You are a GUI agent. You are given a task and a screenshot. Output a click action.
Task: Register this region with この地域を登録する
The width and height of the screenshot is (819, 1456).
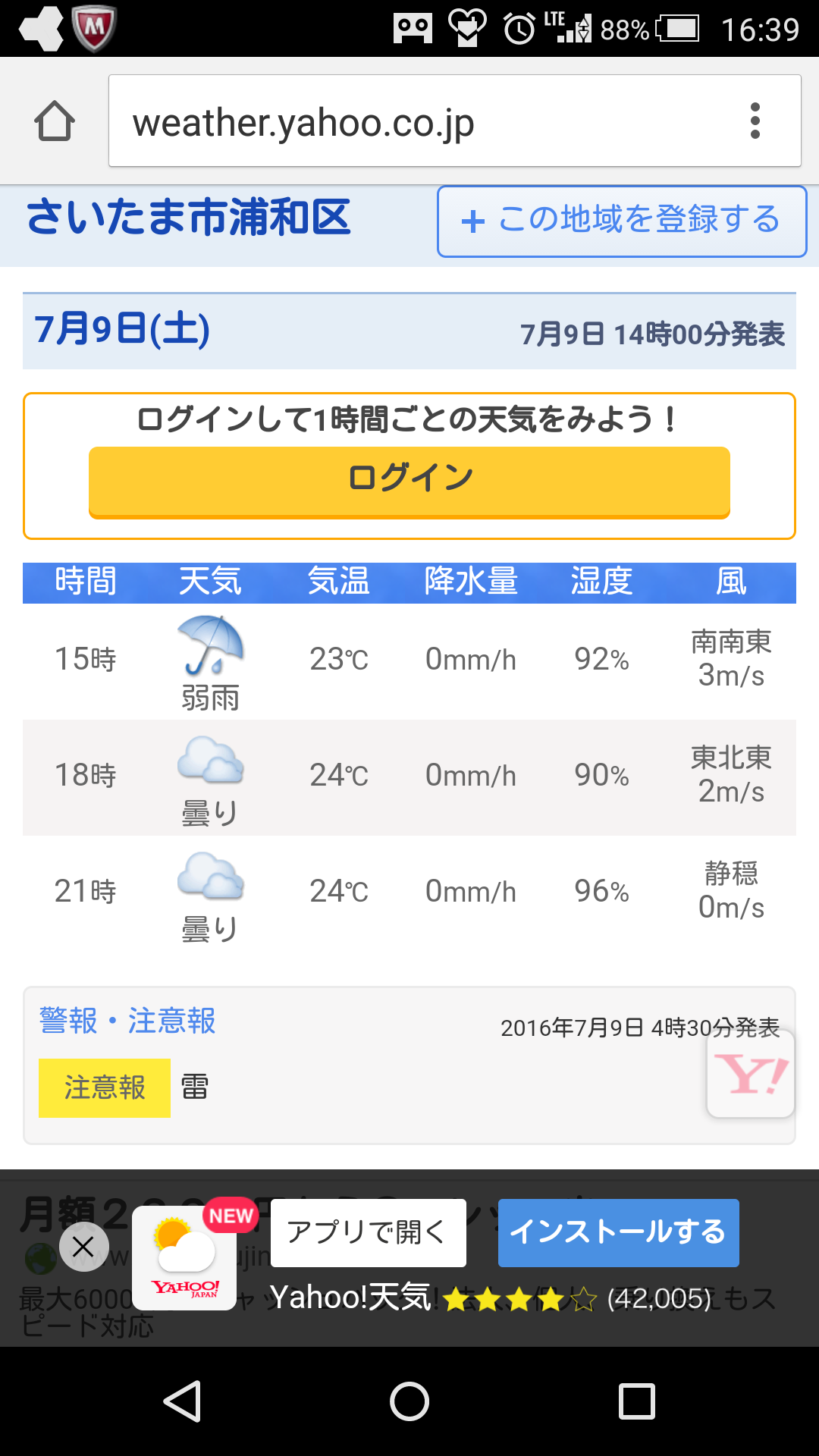tap(622, 221)
